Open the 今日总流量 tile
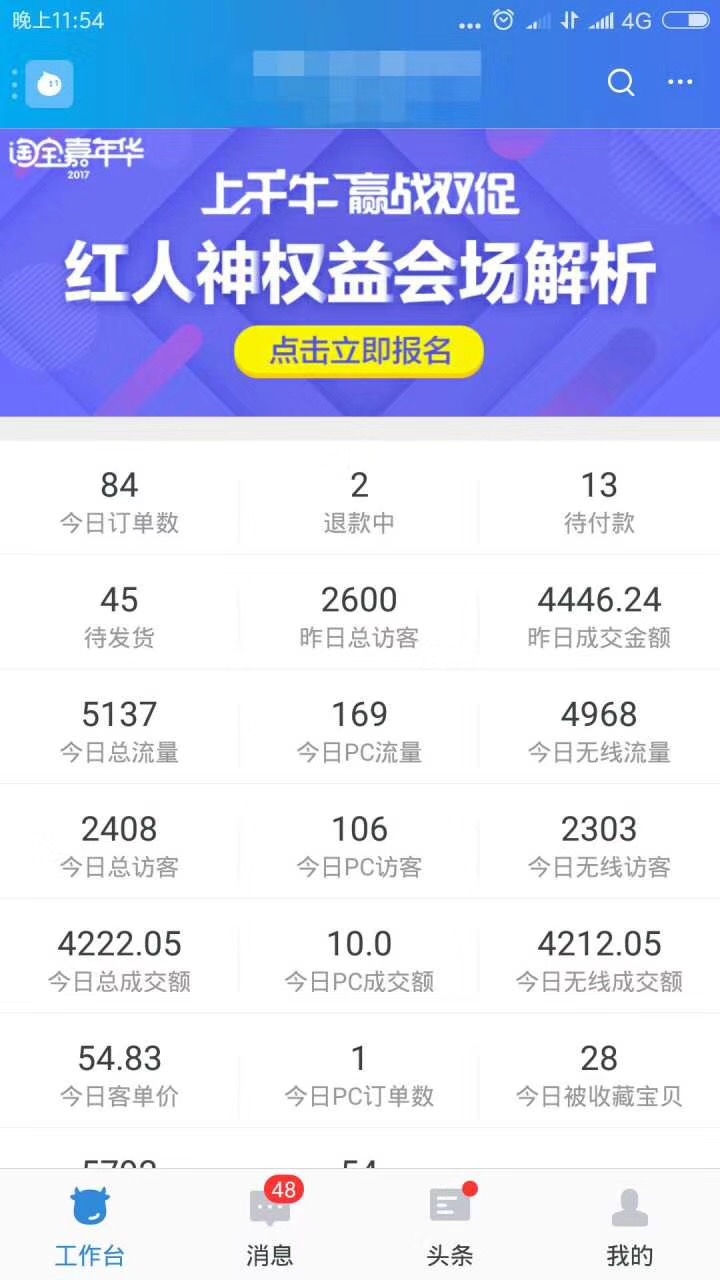This screenshot has width=720, height=1280. pyautogui.click(x=119, y=731)
